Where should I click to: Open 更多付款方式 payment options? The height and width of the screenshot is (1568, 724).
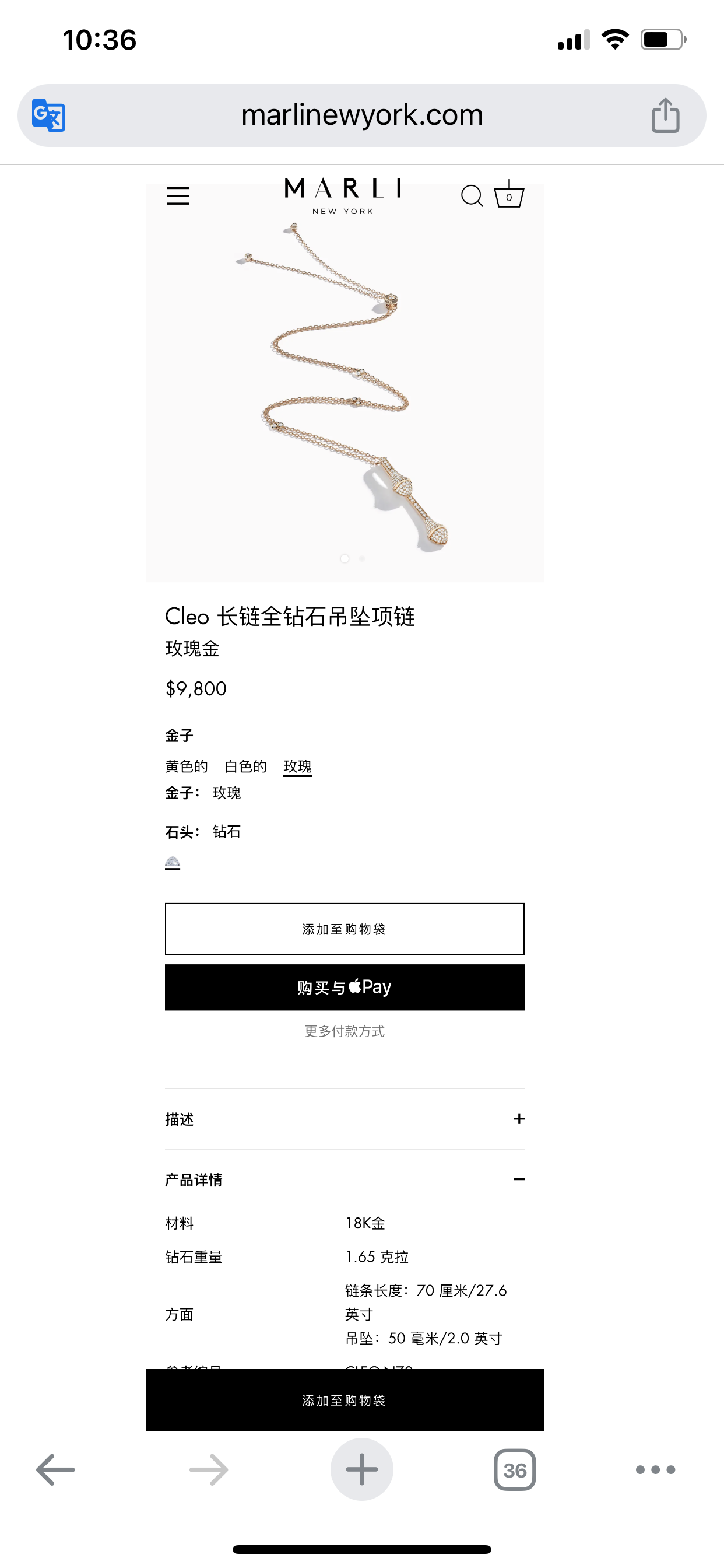(345, 1031)
